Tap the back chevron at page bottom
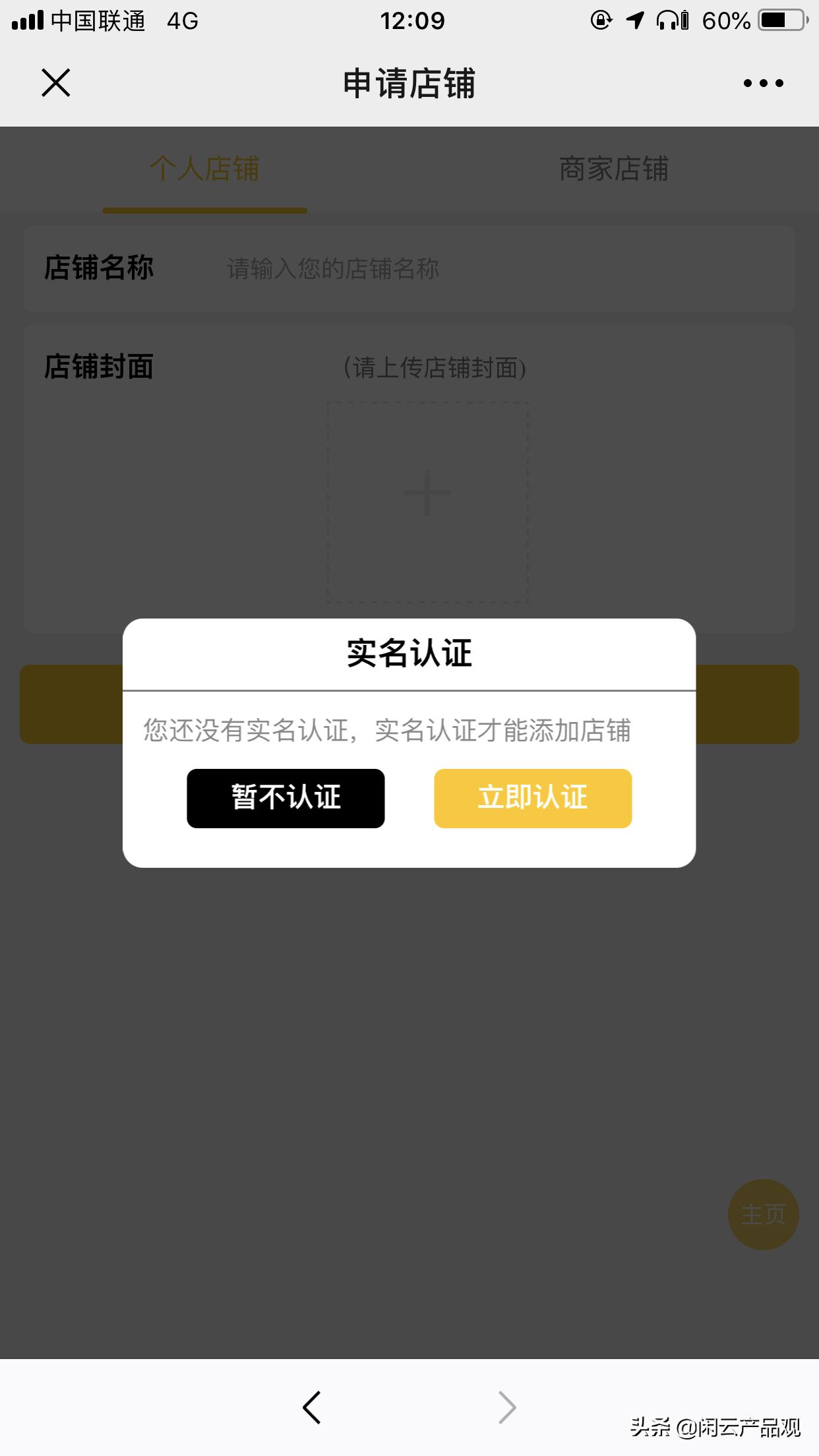This screenshot has height=1456, width=819. click(x=311, y=1407)
